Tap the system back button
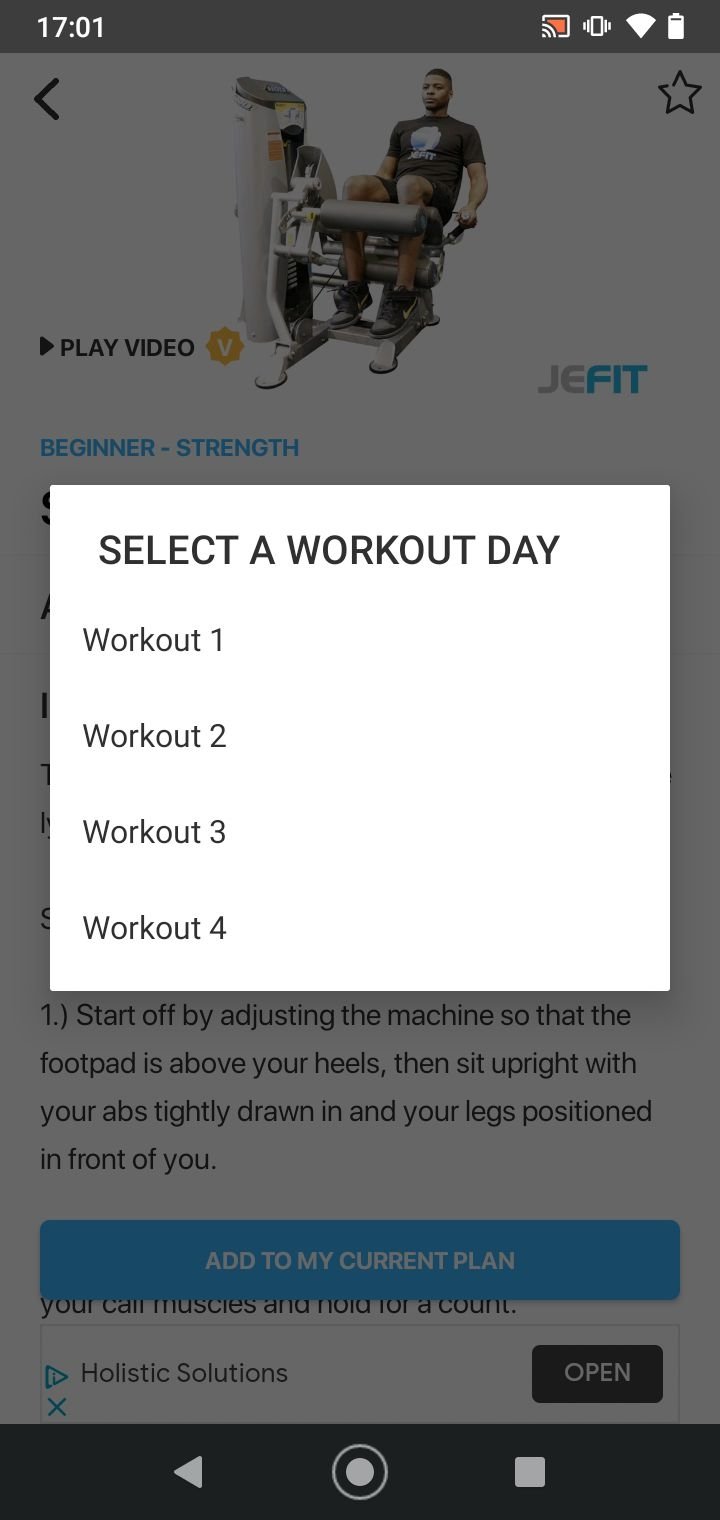This screenshot has height=1520, width=720. (x=188, y=1472)
